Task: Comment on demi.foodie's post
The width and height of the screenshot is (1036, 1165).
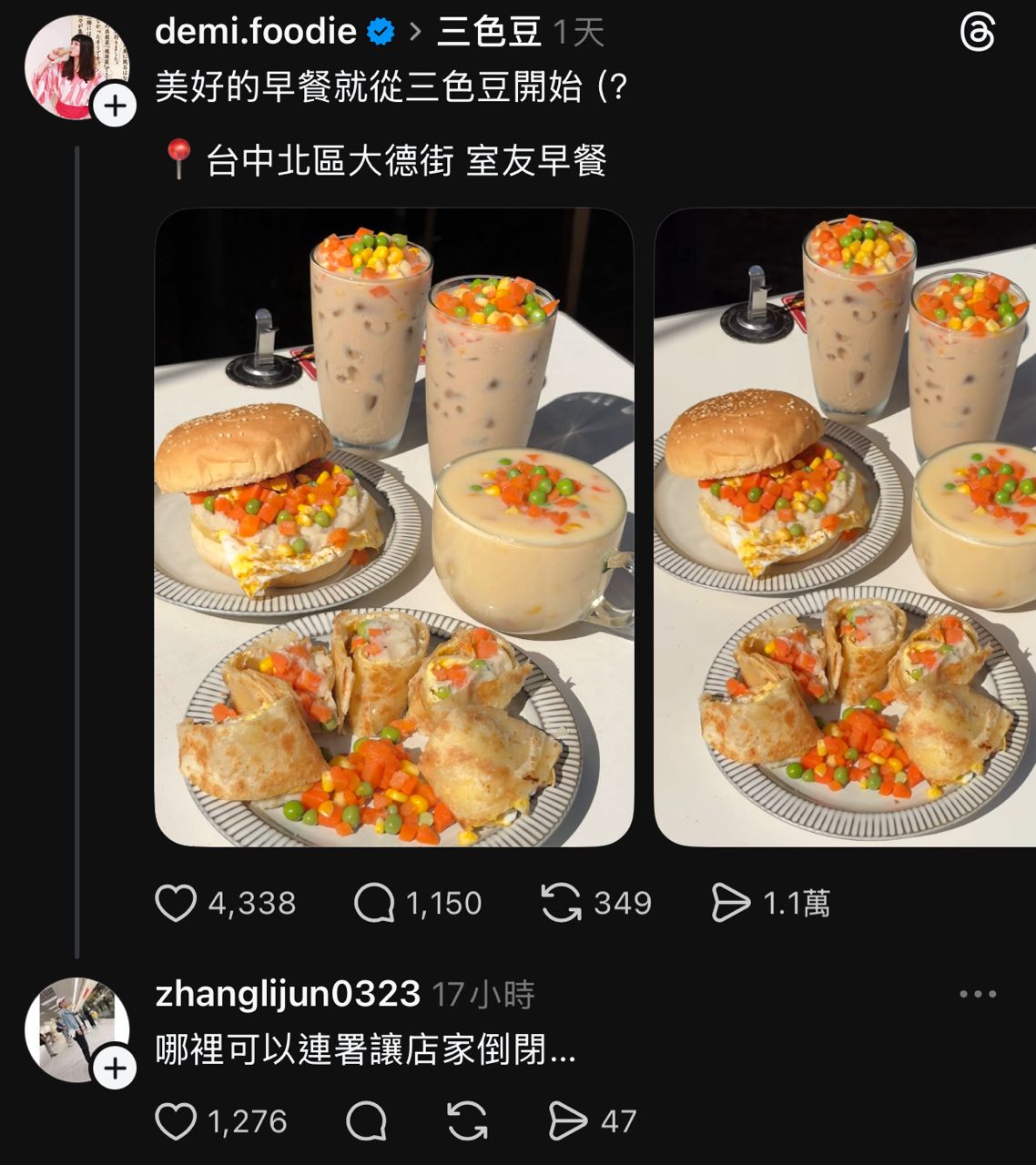Action: click(x=374, y=904)
